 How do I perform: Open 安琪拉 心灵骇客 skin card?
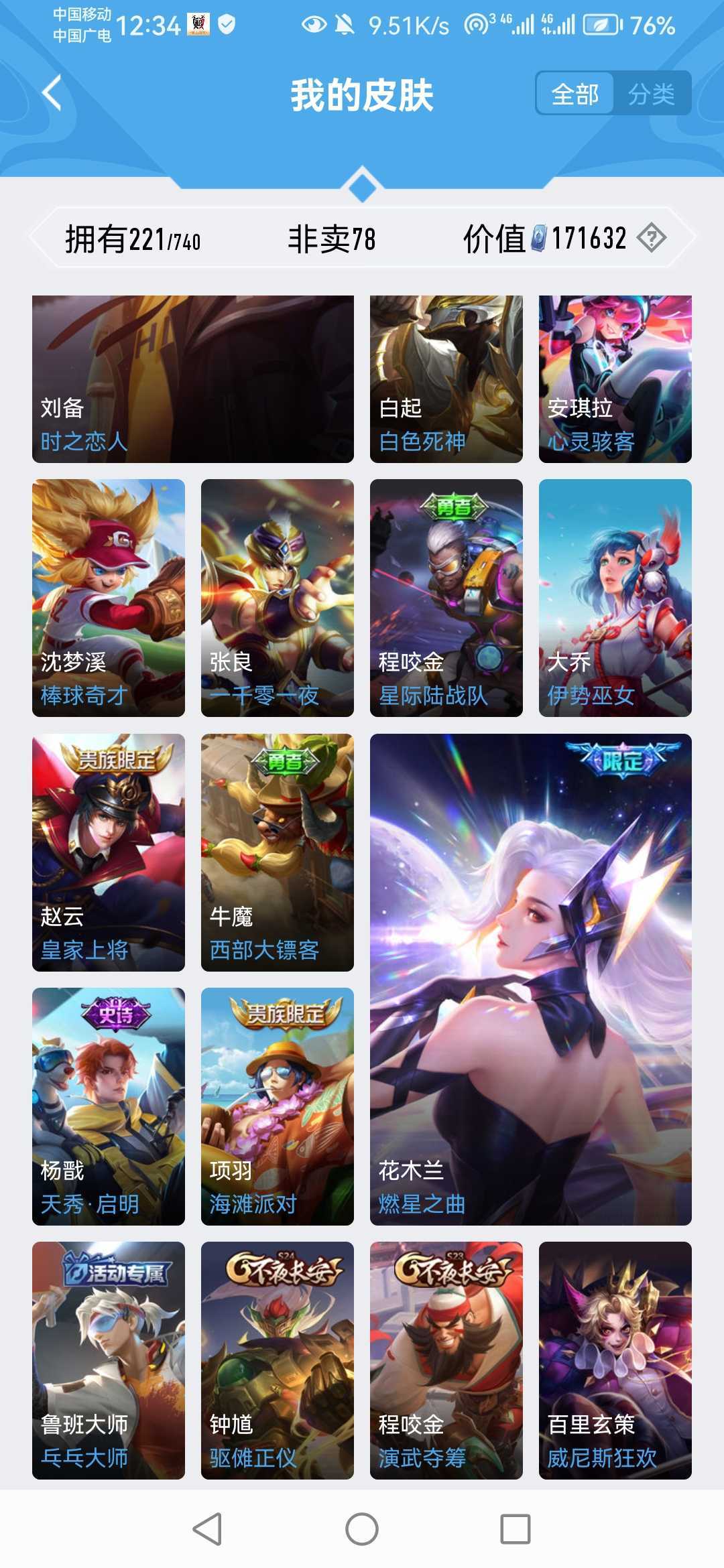[x=615, y=379]
